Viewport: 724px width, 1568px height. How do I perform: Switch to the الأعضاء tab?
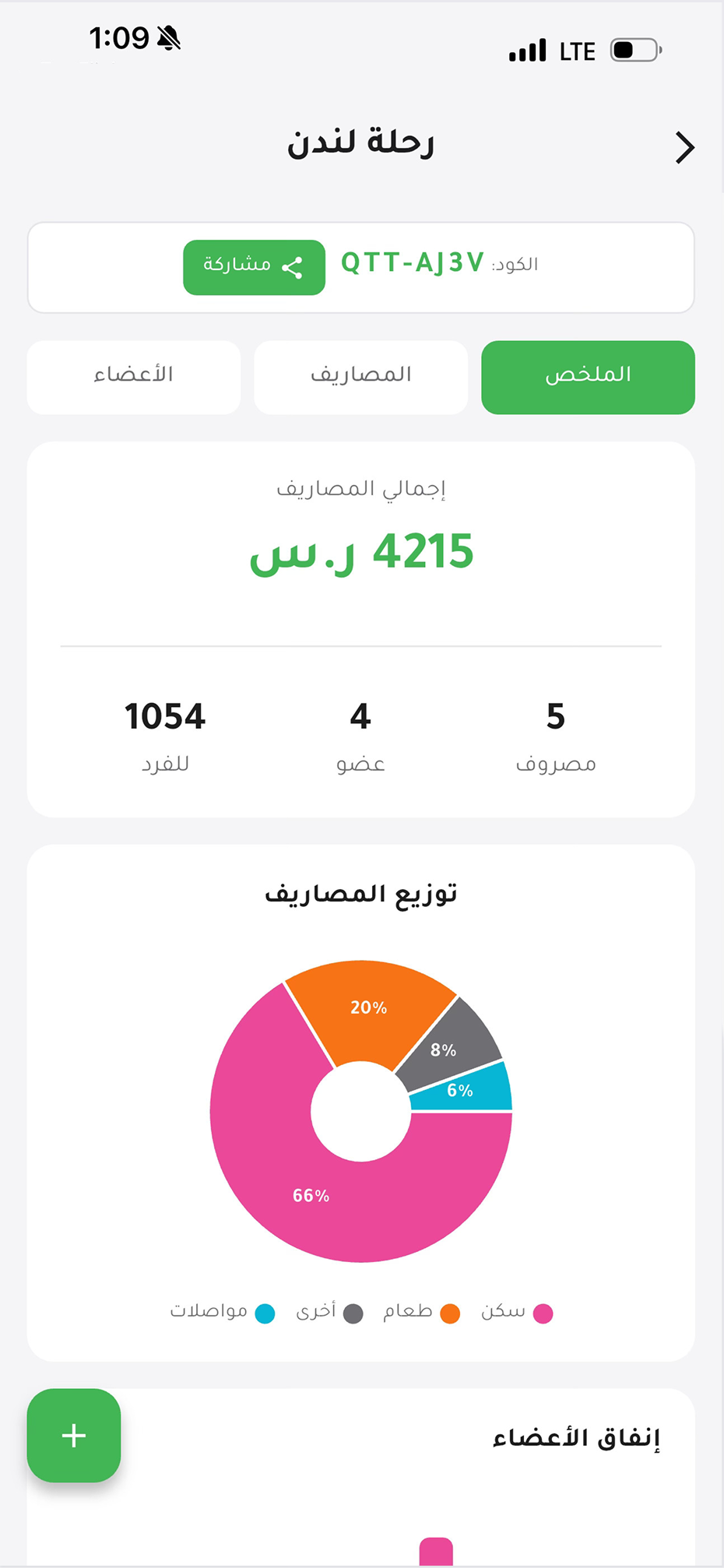[133, 377]
